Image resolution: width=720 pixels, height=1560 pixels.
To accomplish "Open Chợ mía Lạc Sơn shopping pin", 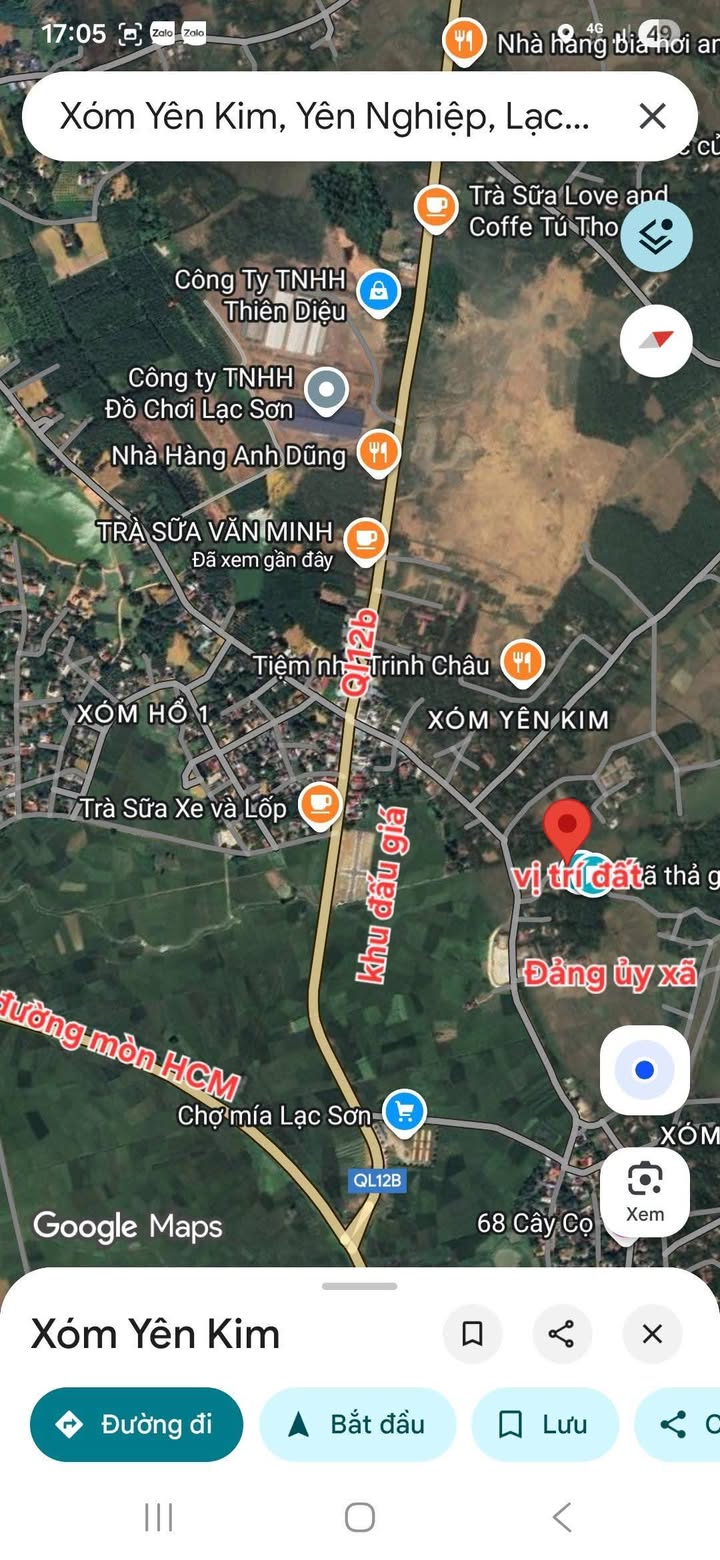I will tap(404, 1114).
